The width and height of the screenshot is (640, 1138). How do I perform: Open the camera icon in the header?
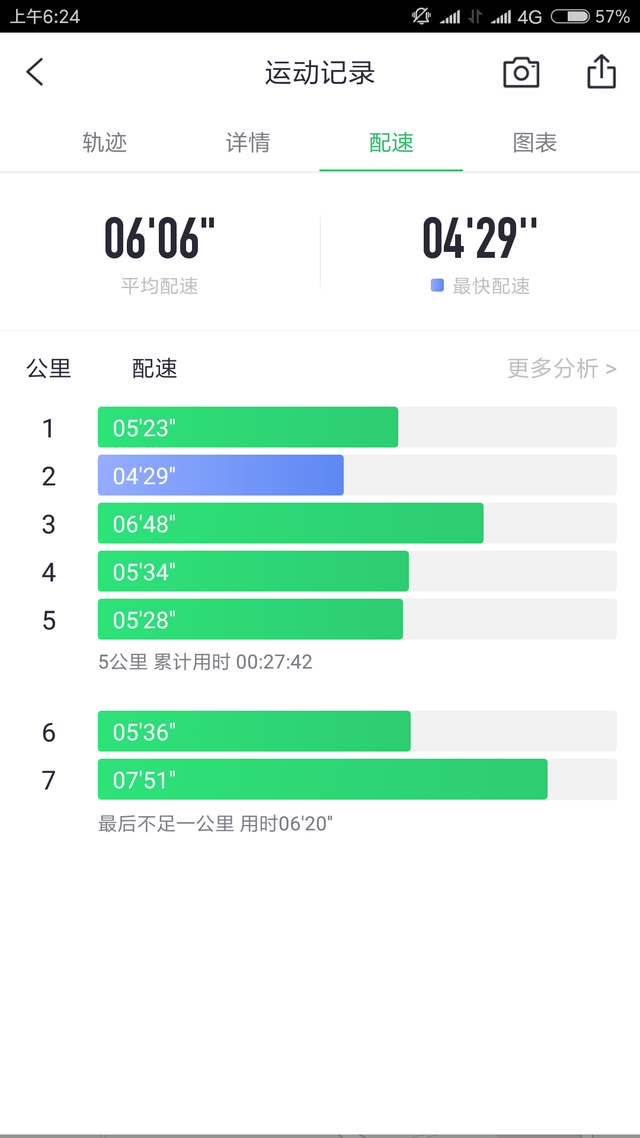521,73
